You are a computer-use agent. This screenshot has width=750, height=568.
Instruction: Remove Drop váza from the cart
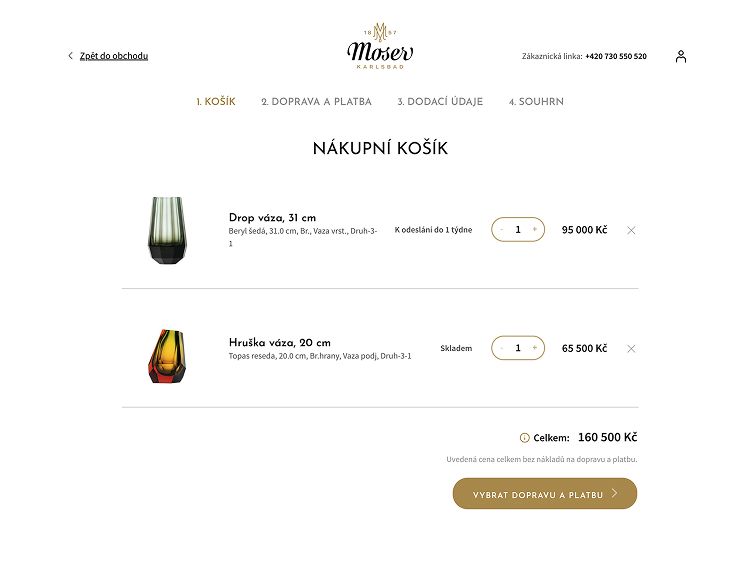point(631,230)
